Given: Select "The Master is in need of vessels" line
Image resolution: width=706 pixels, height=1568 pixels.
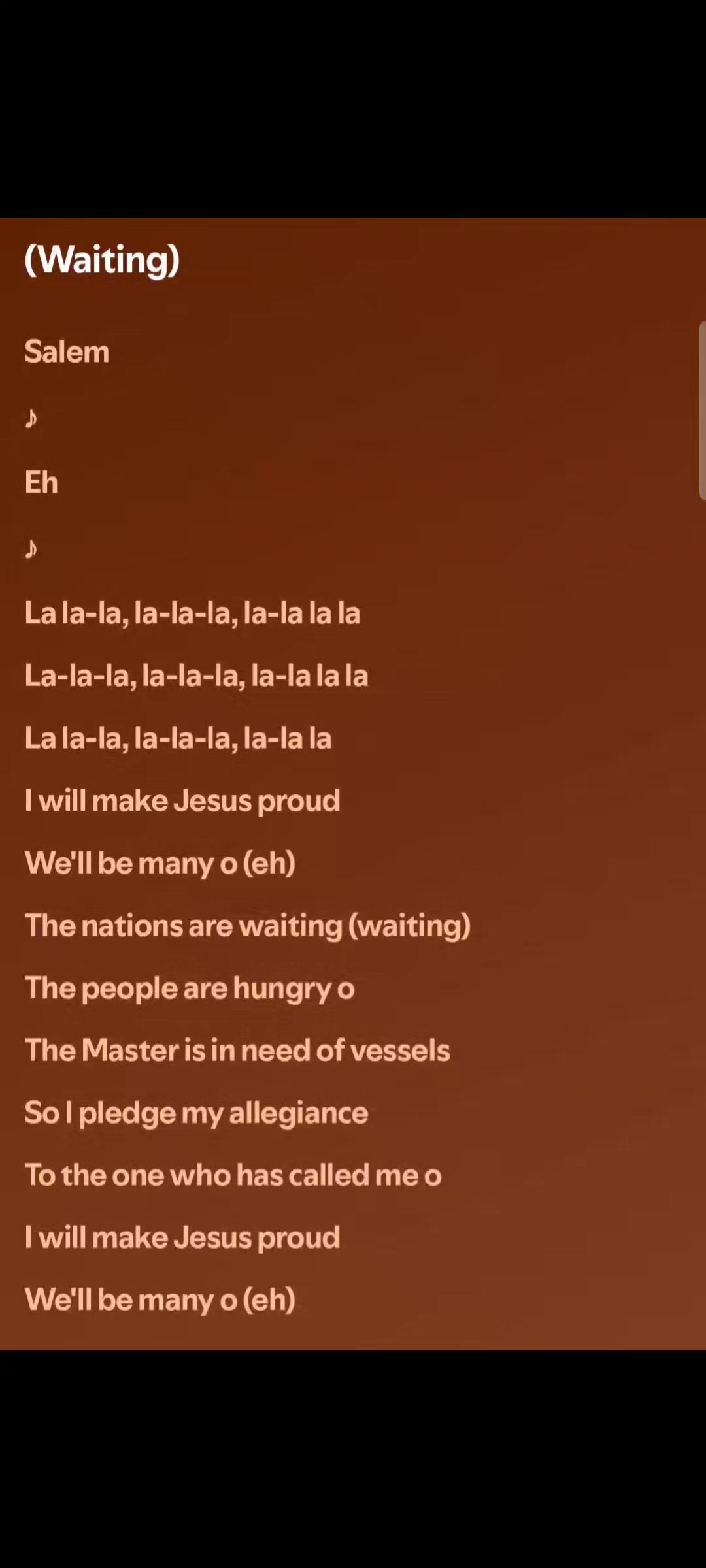Looking at the screenshot, I should point(237,1051).
